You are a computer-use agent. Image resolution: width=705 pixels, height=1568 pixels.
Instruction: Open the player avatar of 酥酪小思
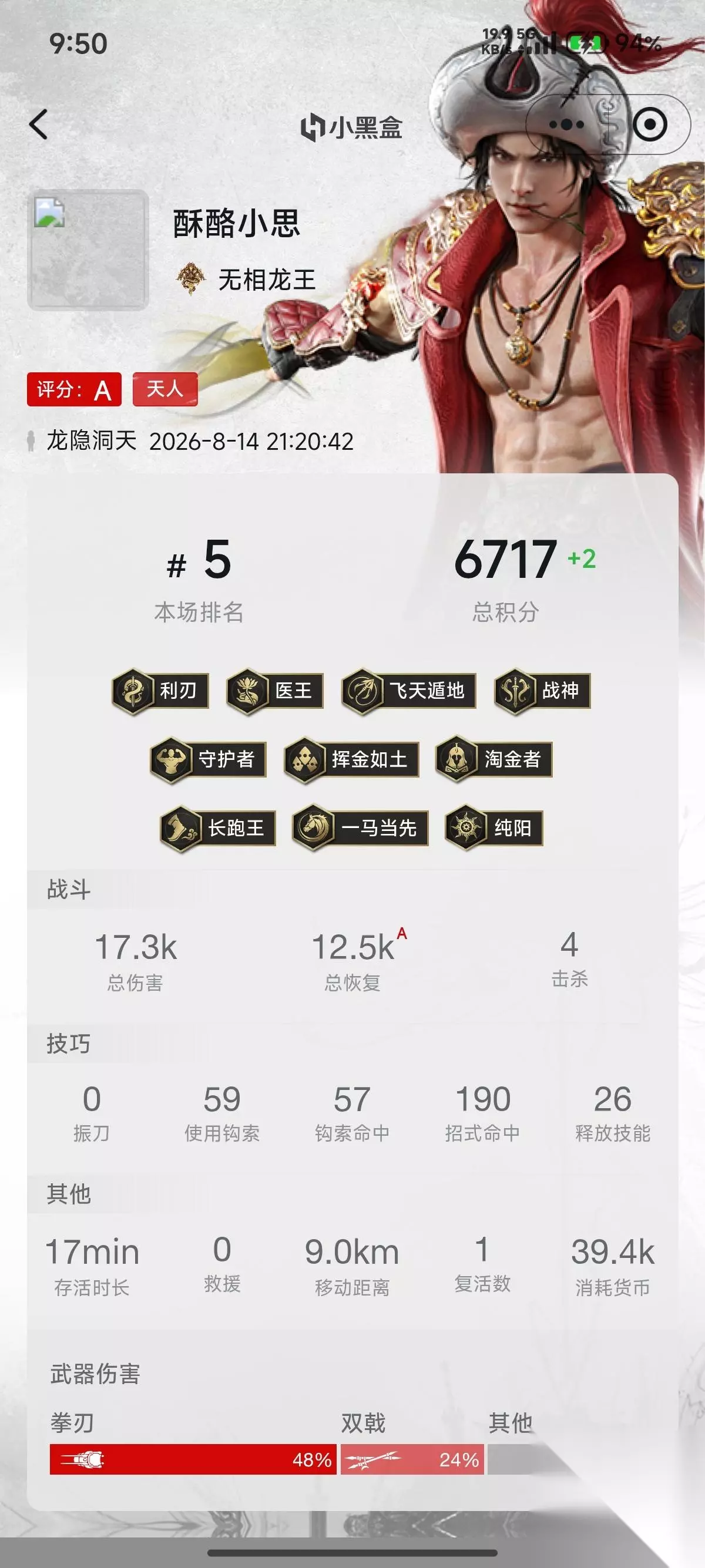pos(88,250)
